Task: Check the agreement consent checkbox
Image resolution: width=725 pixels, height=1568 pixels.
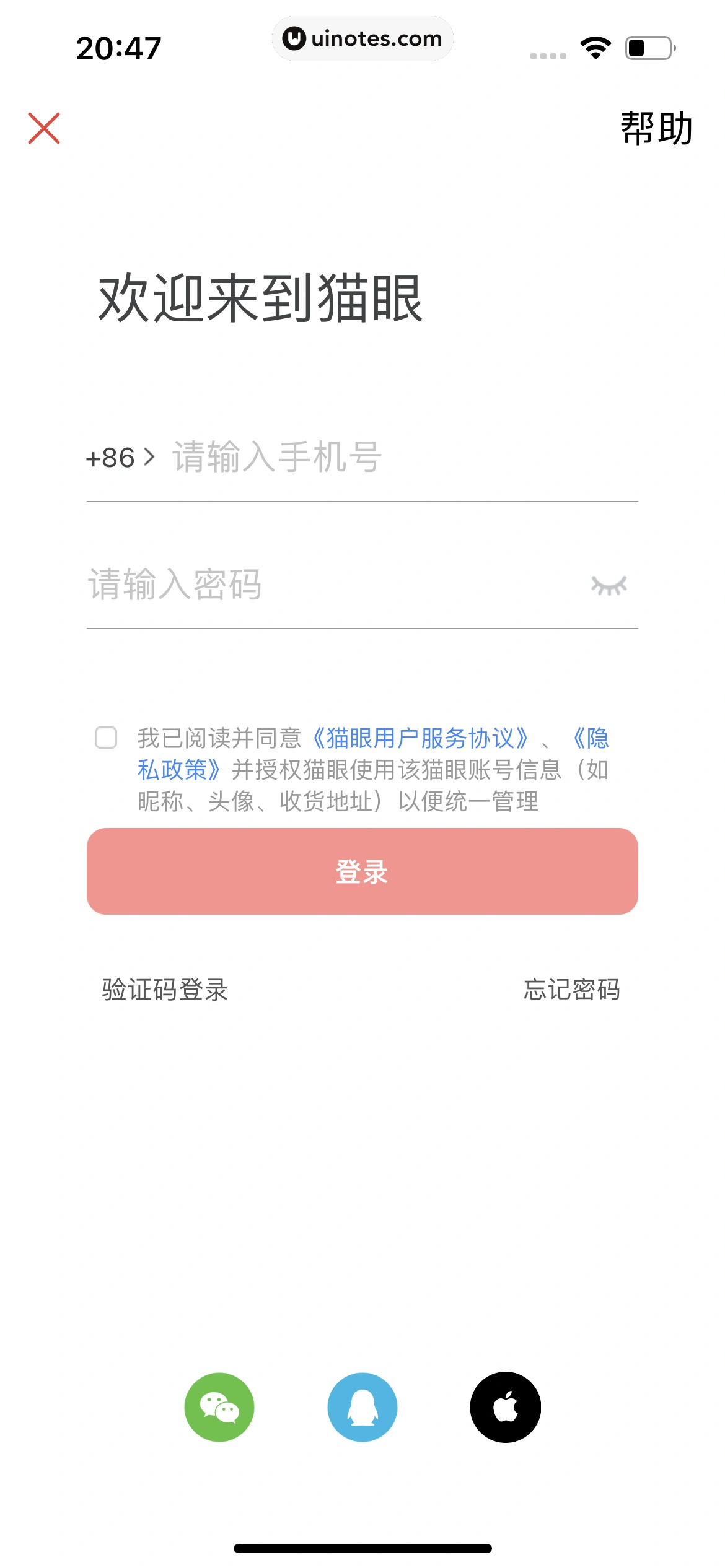Action: [106, 738]
